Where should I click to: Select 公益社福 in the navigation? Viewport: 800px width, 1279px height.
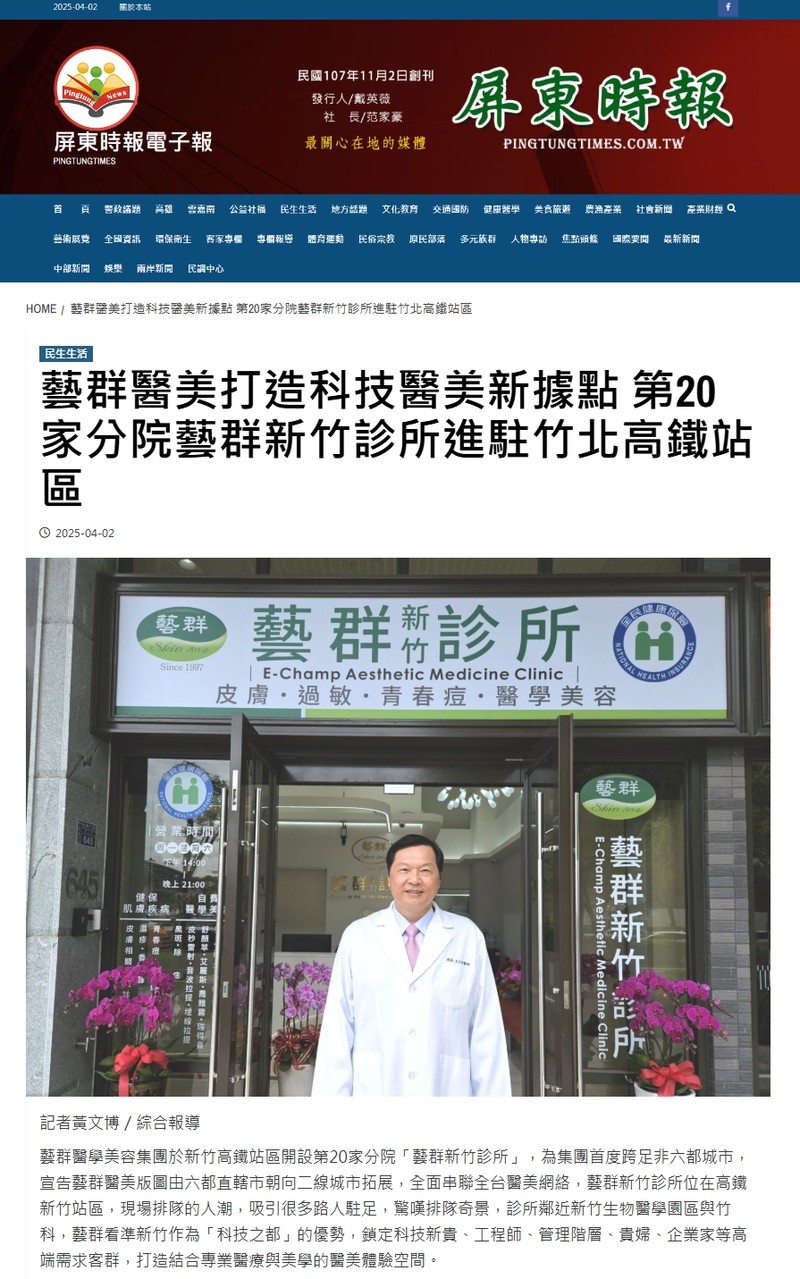(247, 209)
